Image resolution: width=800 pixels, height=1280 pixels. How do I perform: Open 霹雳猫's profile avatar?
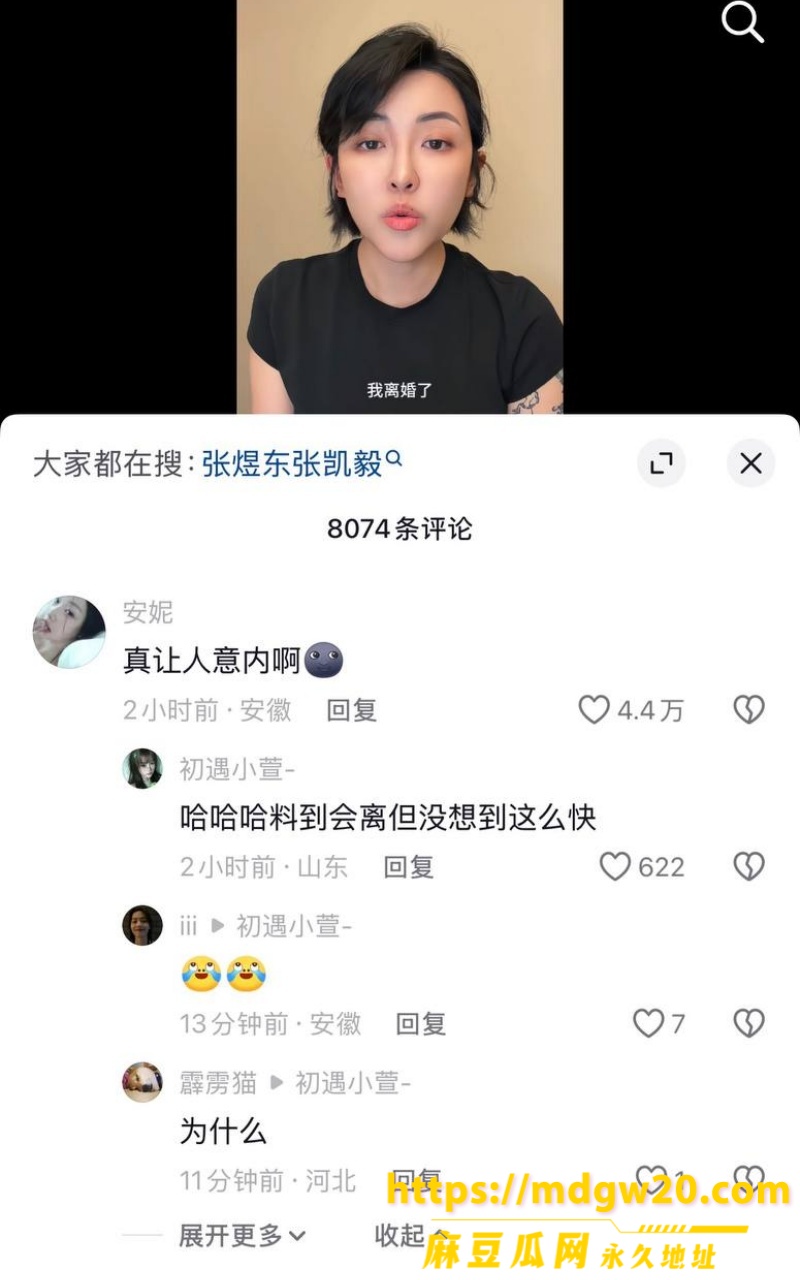[142, 1082]
